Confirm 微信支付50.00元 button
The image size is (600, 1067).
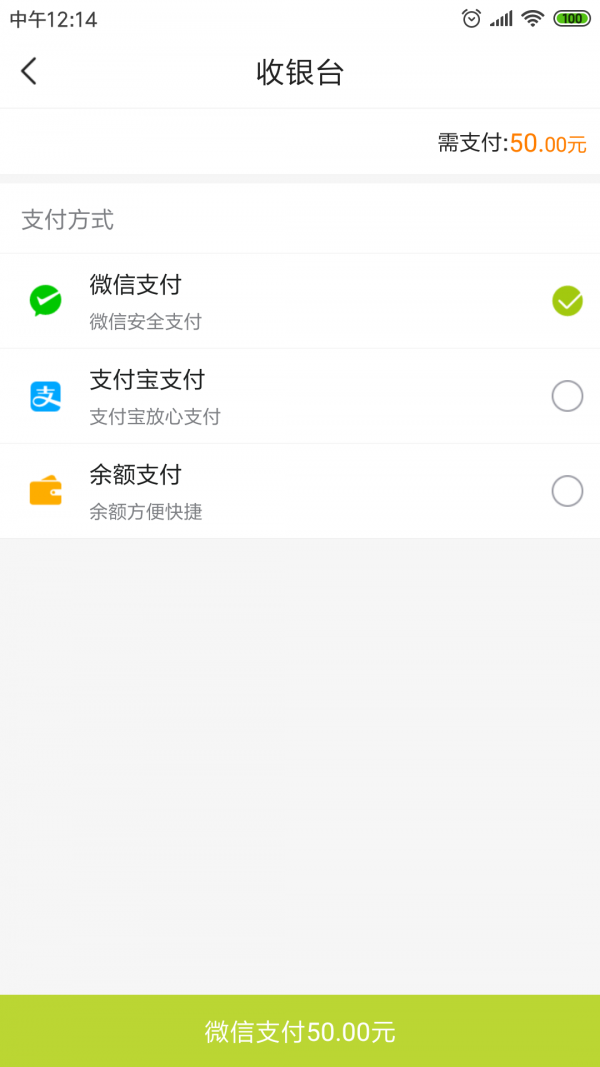[x=300, y=1031]
